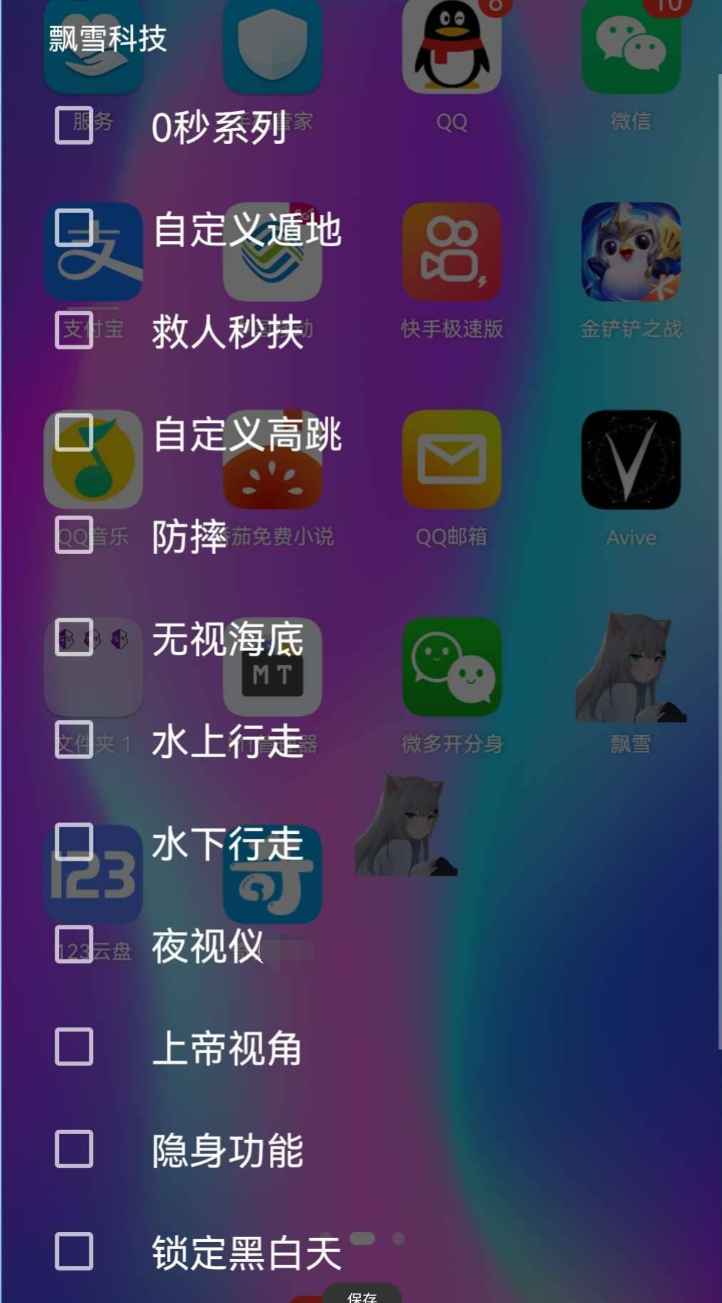This screenshot has height=1303, width=722.
Task: Launch QQ from the home screen
Action: point(451,47)
